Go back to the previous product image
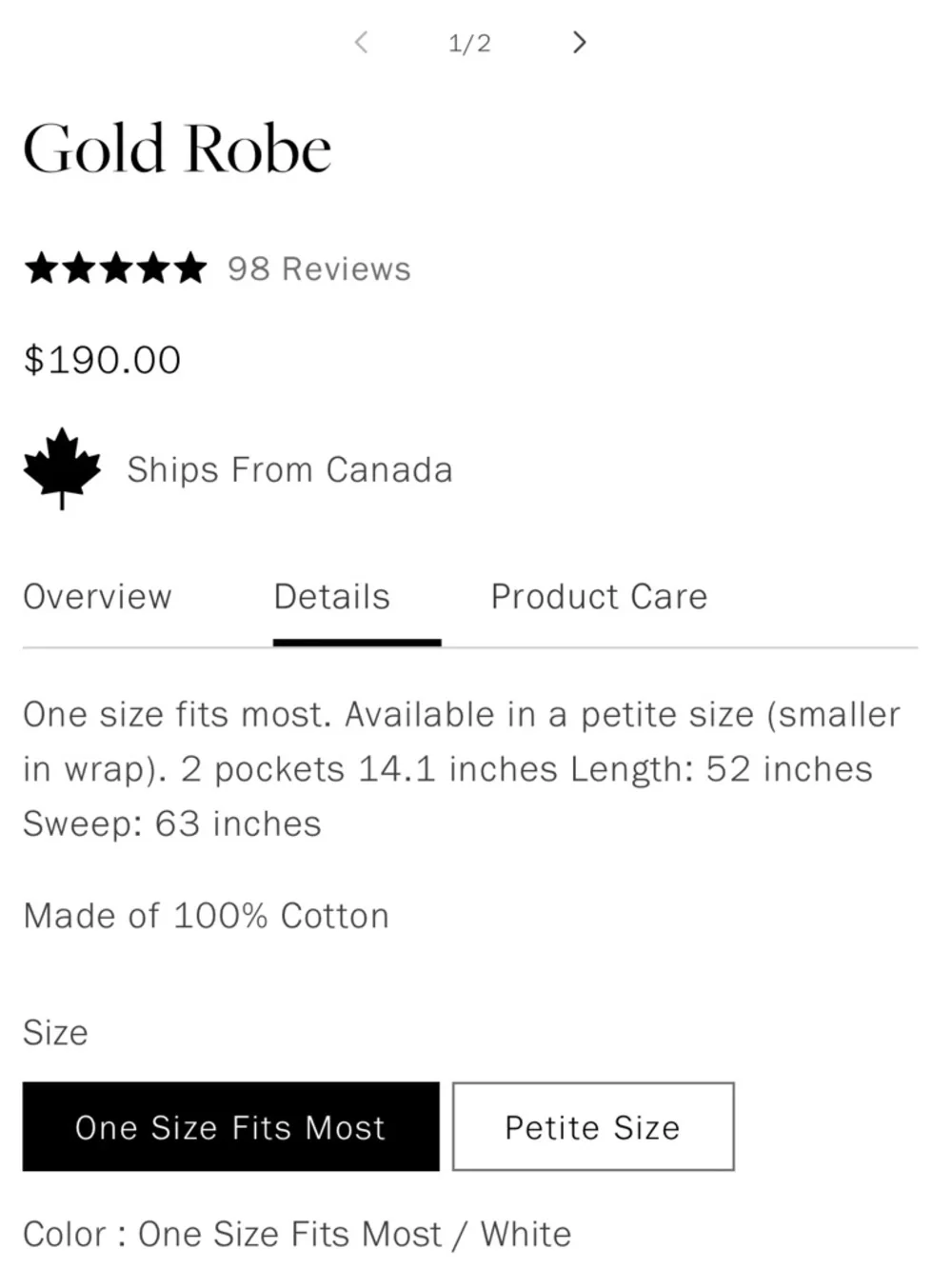This screenshot has height=1269, width=952. pos(361,42)
